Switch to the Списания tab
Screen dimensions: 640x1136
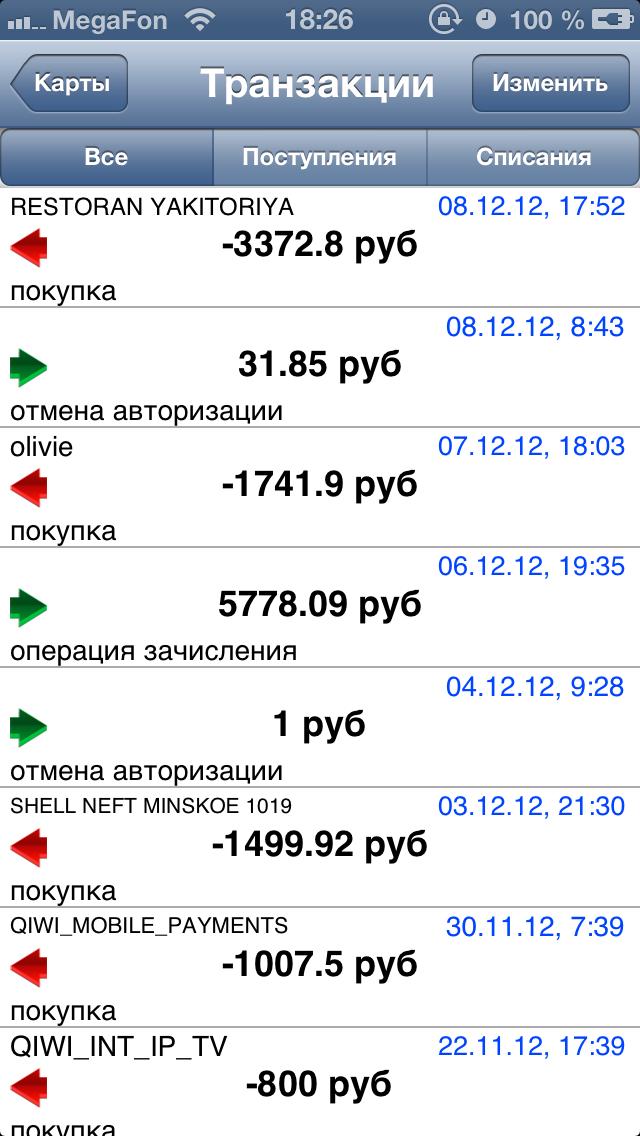point(533,157)
